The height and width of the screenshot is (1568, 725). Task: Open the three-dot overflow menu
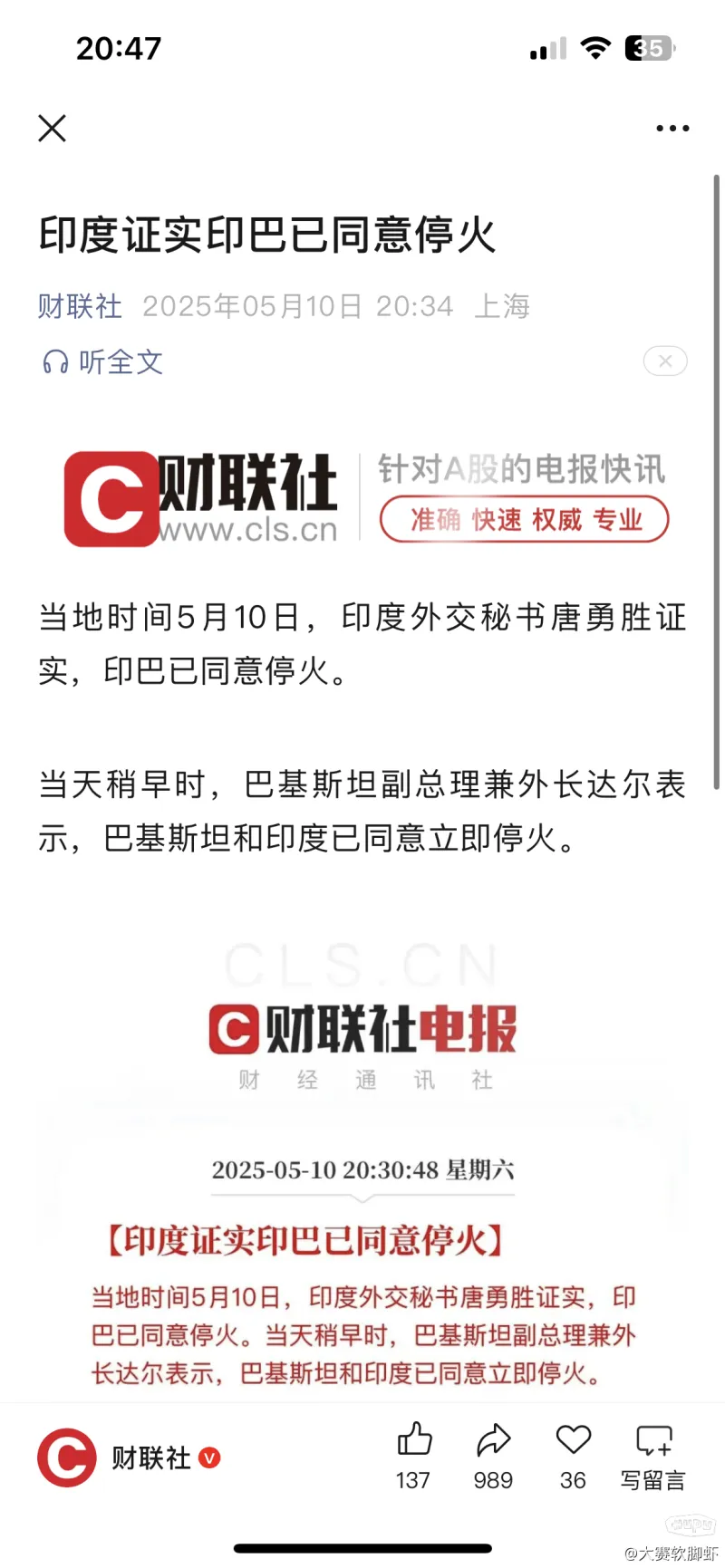click(x=672, y=129)
